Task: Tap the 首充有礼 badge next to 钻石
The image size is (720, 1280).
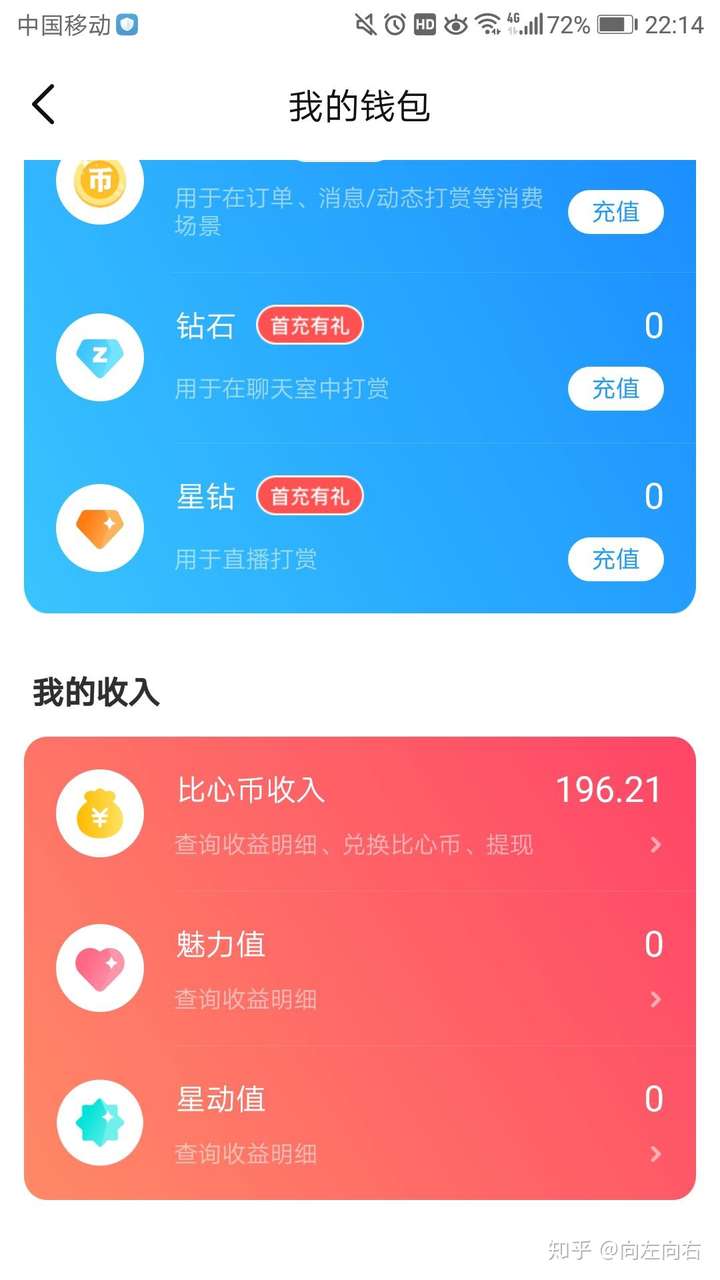Action: click(309, 325)
